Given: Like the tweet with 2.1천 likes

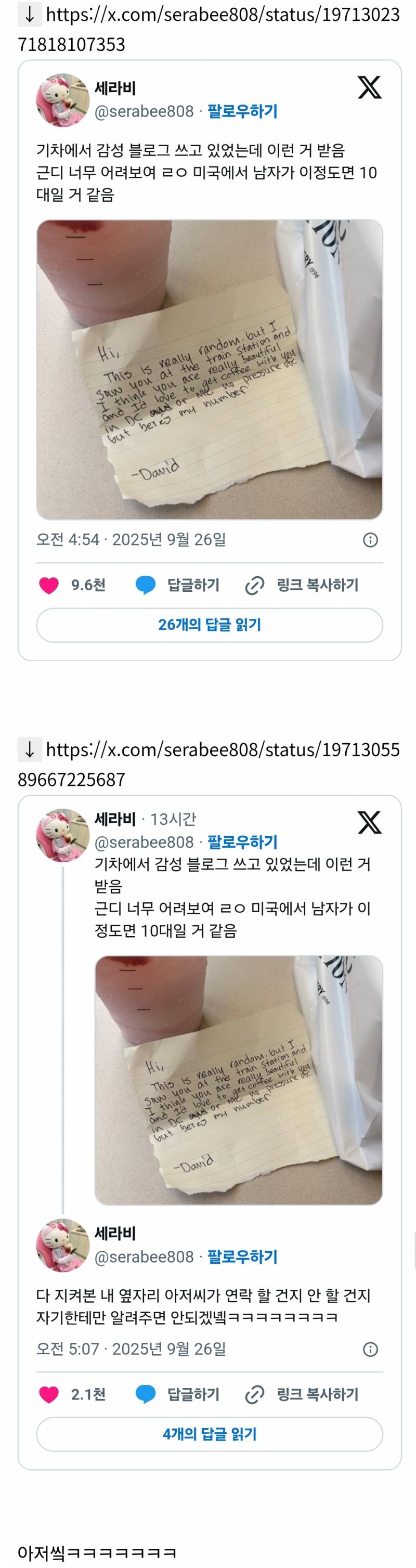Looking at the screenshot, I should coord(49,1394).
